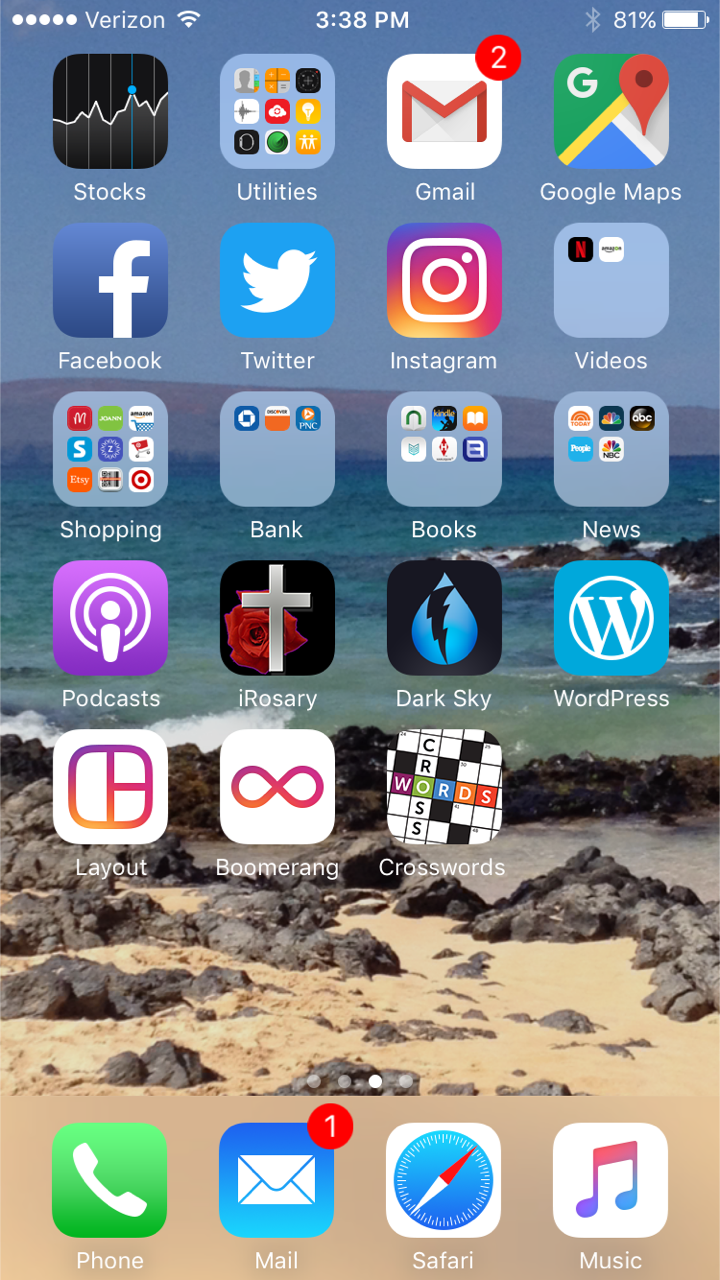This screenshot has width=720, height=1280.
Task: Open the Utilities folder
Action: [x=277, y=111]
